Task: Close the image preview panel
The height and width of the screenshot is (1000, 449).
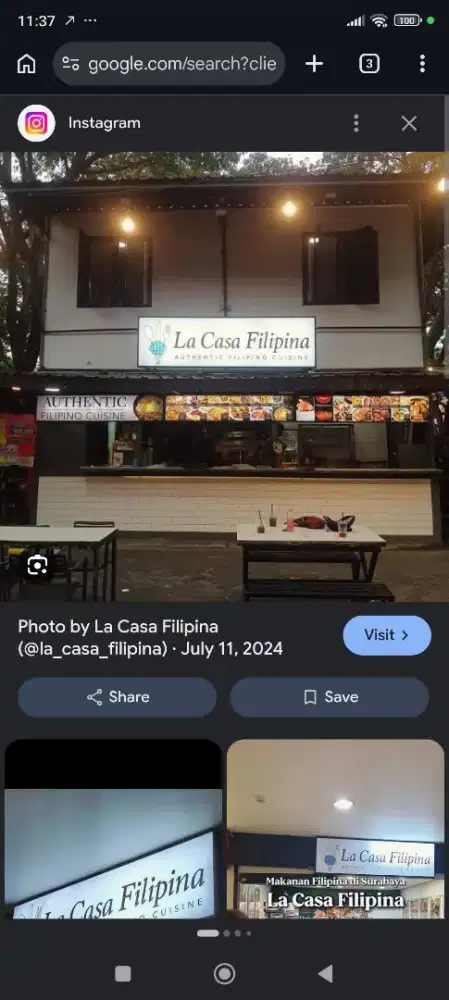Action: coord(409,123)
